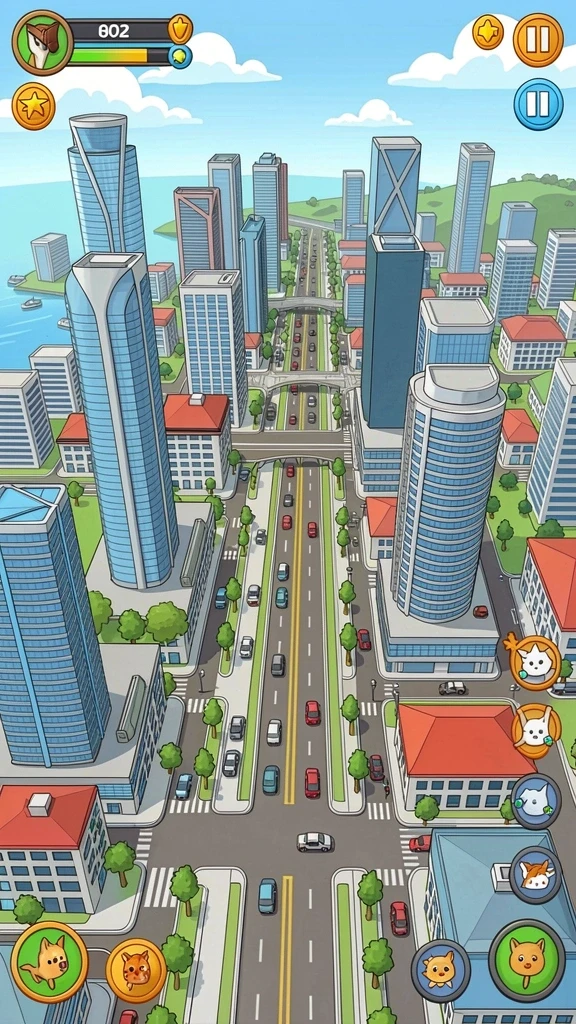Tap the large green button with the dog
This screenshot has height=1024, width=576.
tap(50, 962)
